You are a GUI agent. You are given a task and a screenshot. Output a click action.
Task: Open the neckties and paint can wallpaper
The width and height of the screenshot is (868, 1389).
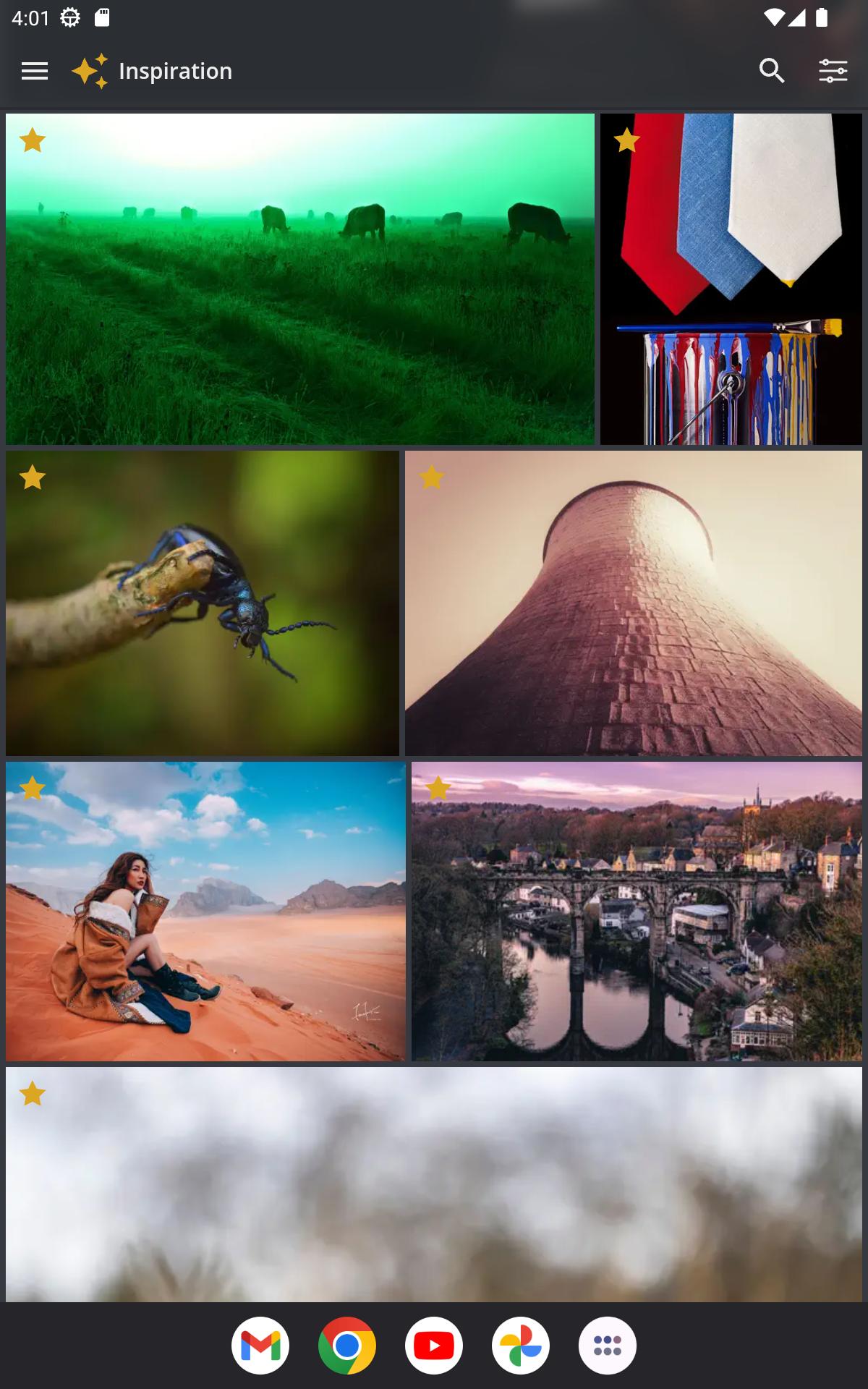pyautogui.click(x=731, y=279)
